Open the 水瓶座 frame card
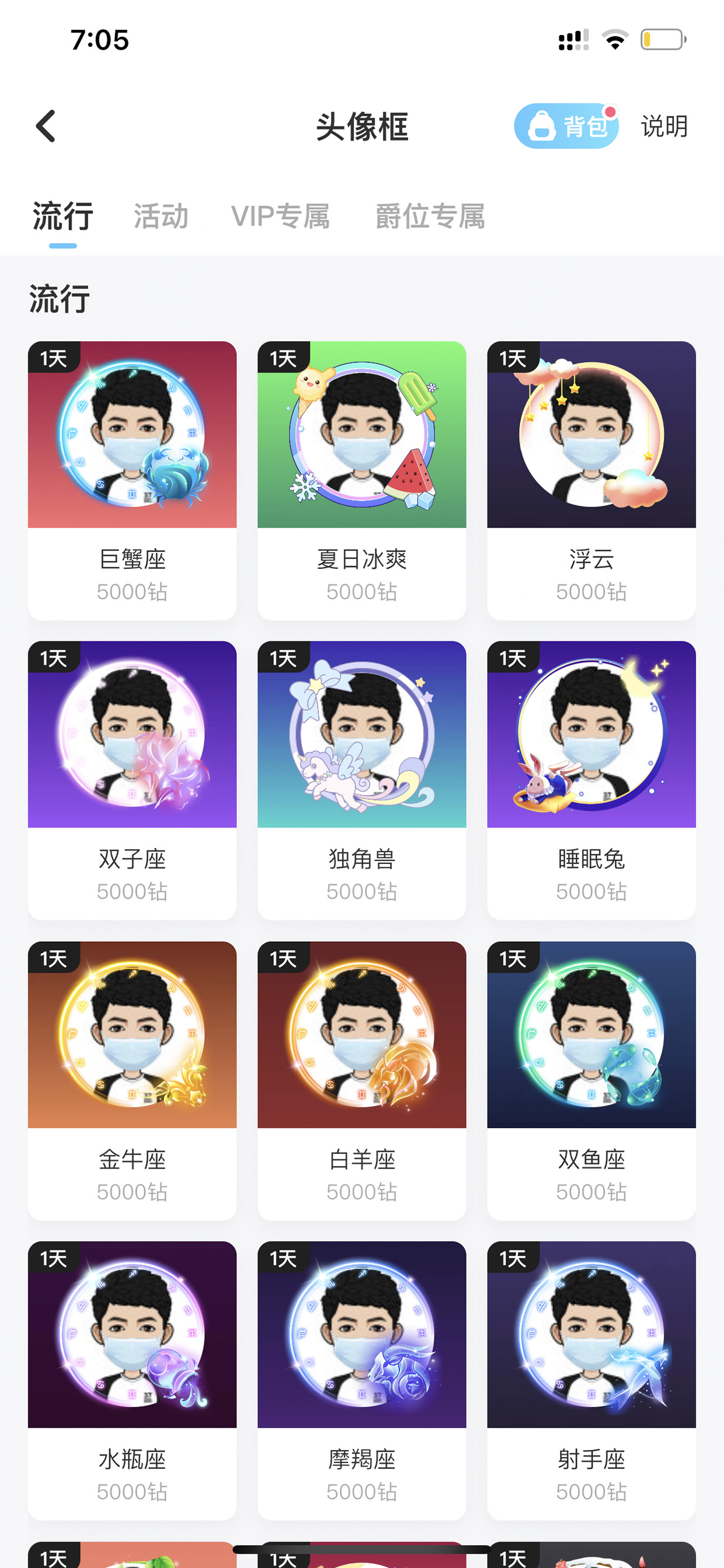This screenshot has width=724, height=1568. point(132,1380)
